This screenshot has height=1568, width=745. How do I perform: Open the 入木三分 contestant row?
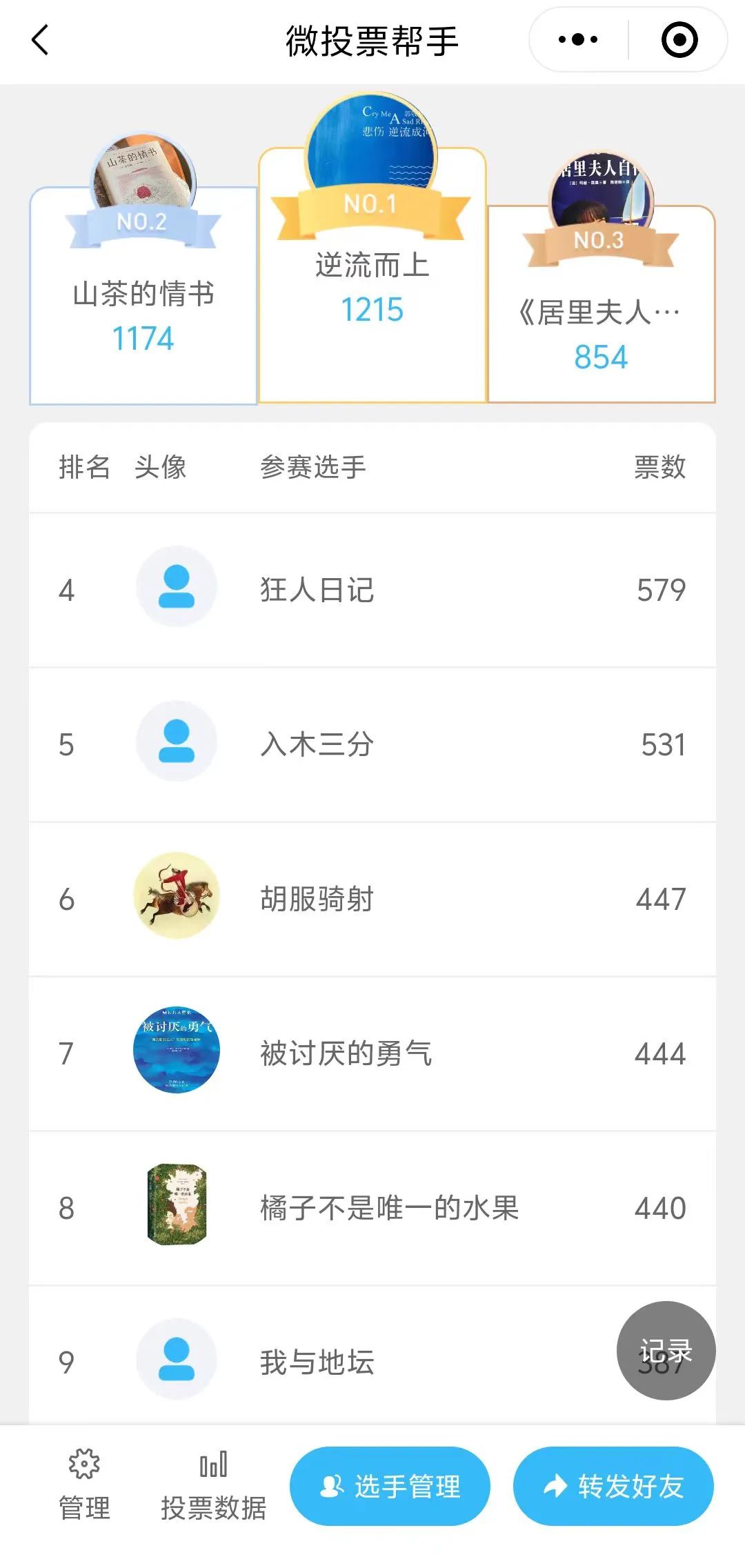(372, 744)
